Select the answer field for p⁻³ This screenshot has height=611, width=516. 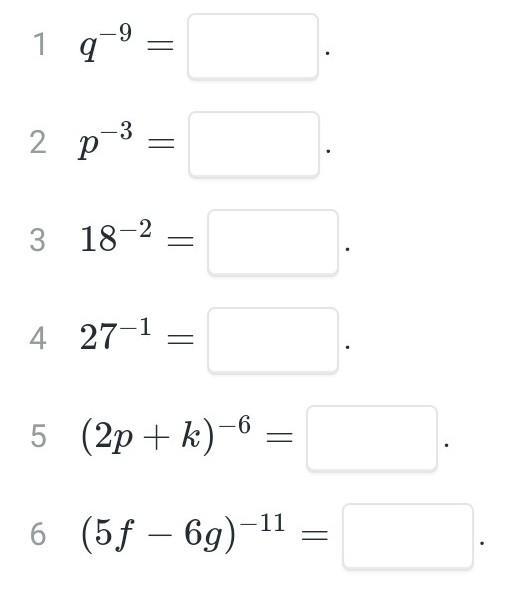(x=254, y=145)
